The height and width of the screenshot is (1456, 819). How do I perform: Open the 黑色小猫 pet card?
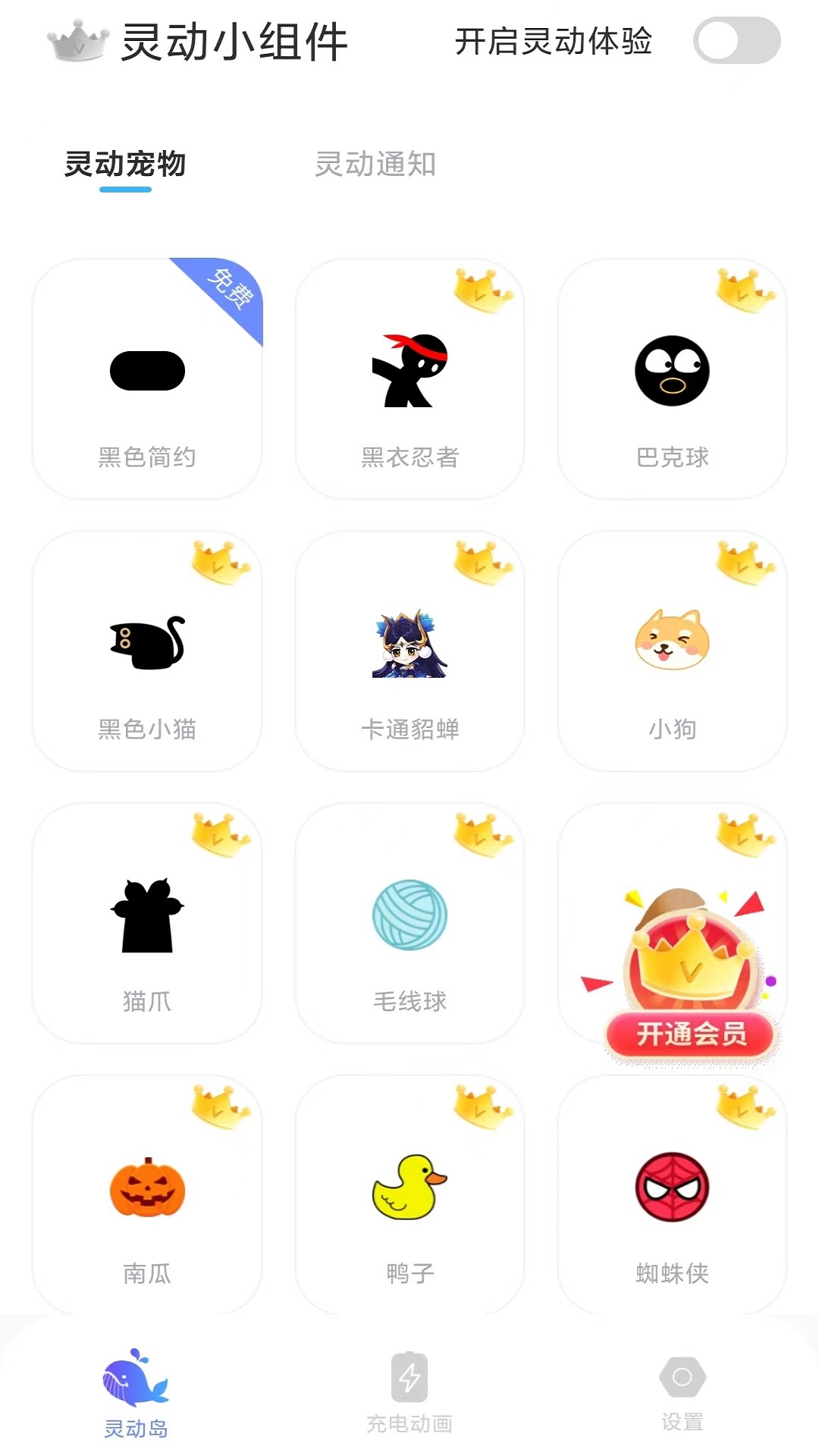(x=147, y=651)
